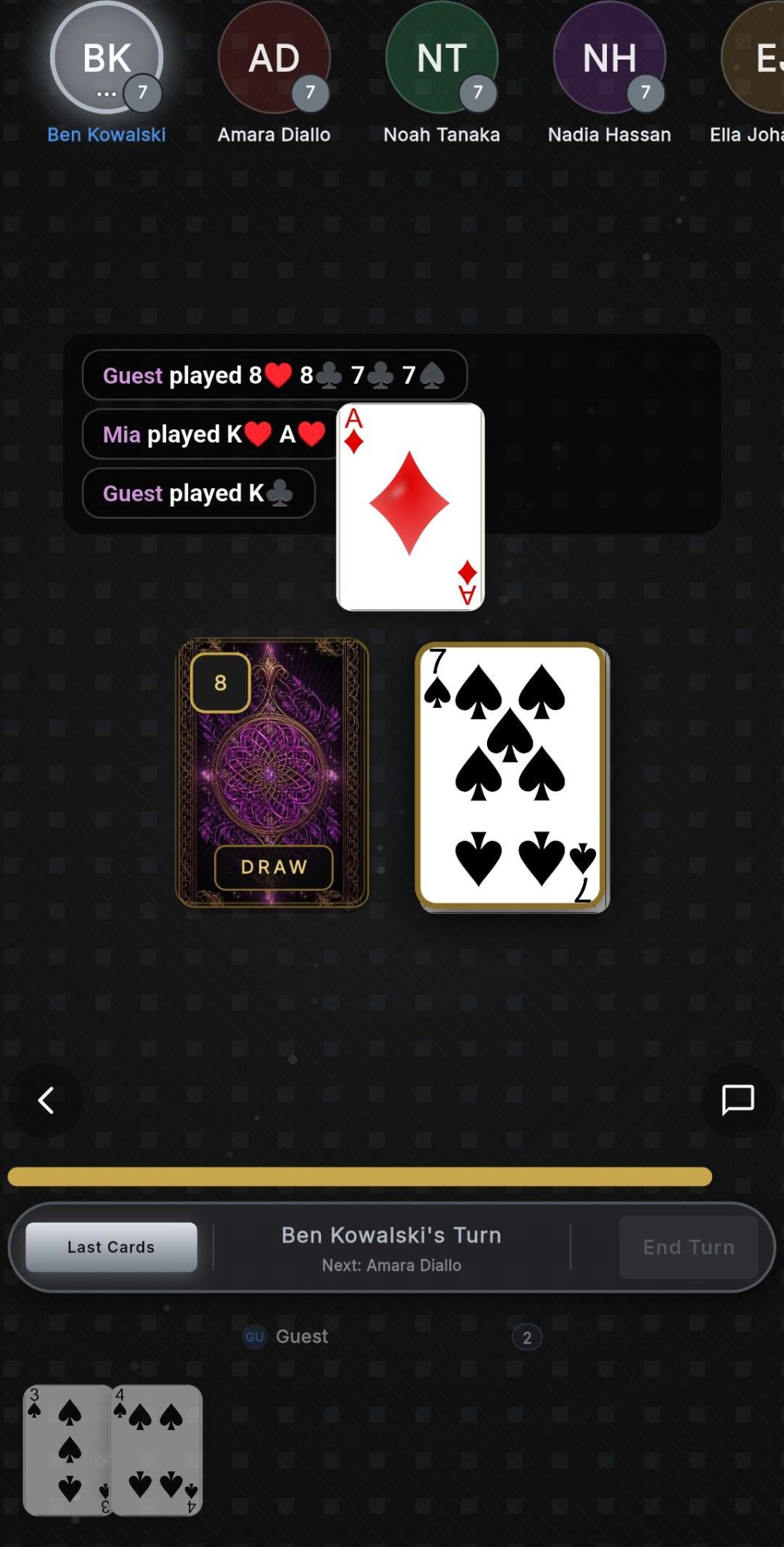Draw a card from the deck
Screen dimensions: 784x1547
point(273,773)
